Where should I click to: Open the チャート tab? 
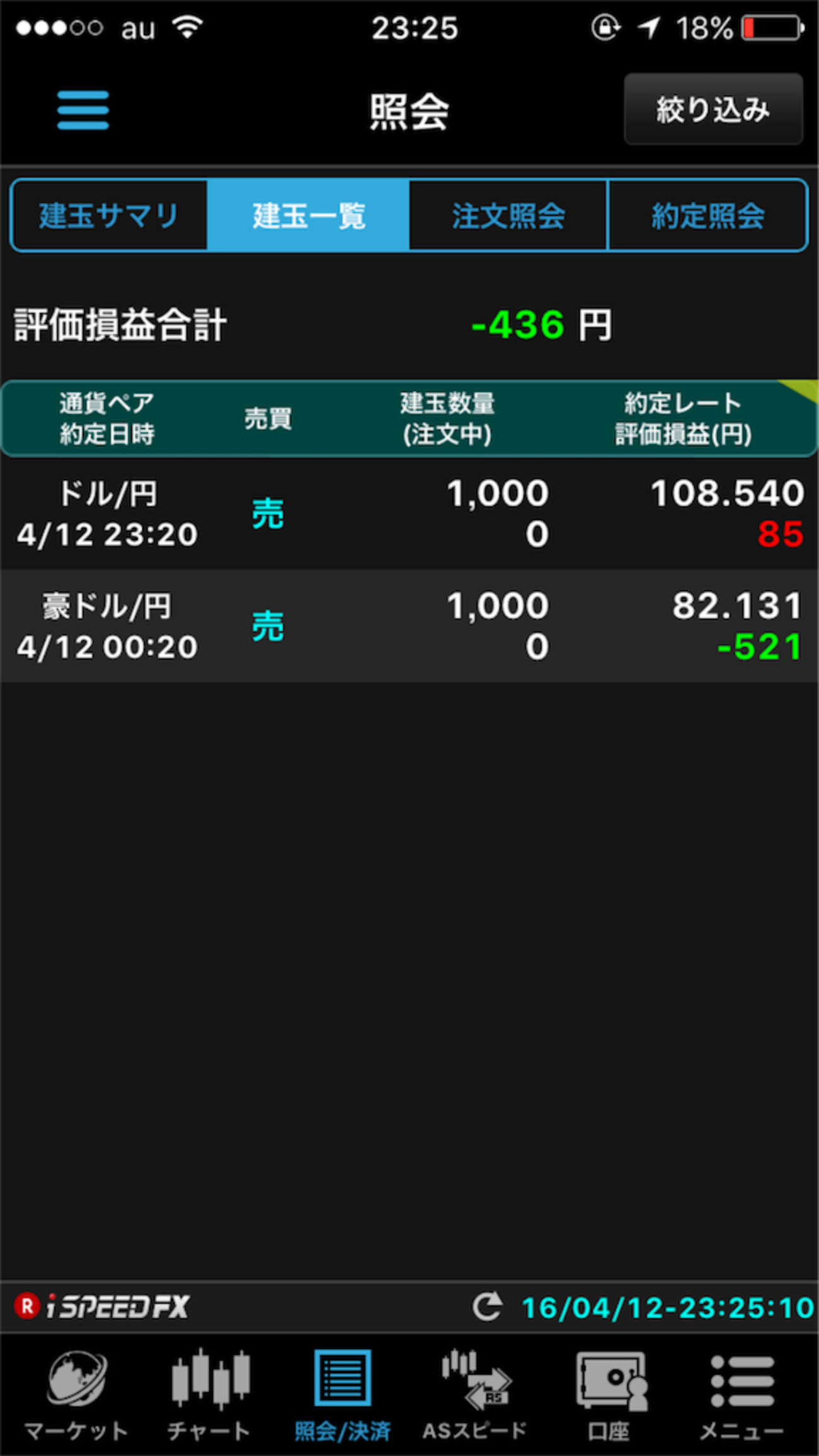coord(210,1393)
